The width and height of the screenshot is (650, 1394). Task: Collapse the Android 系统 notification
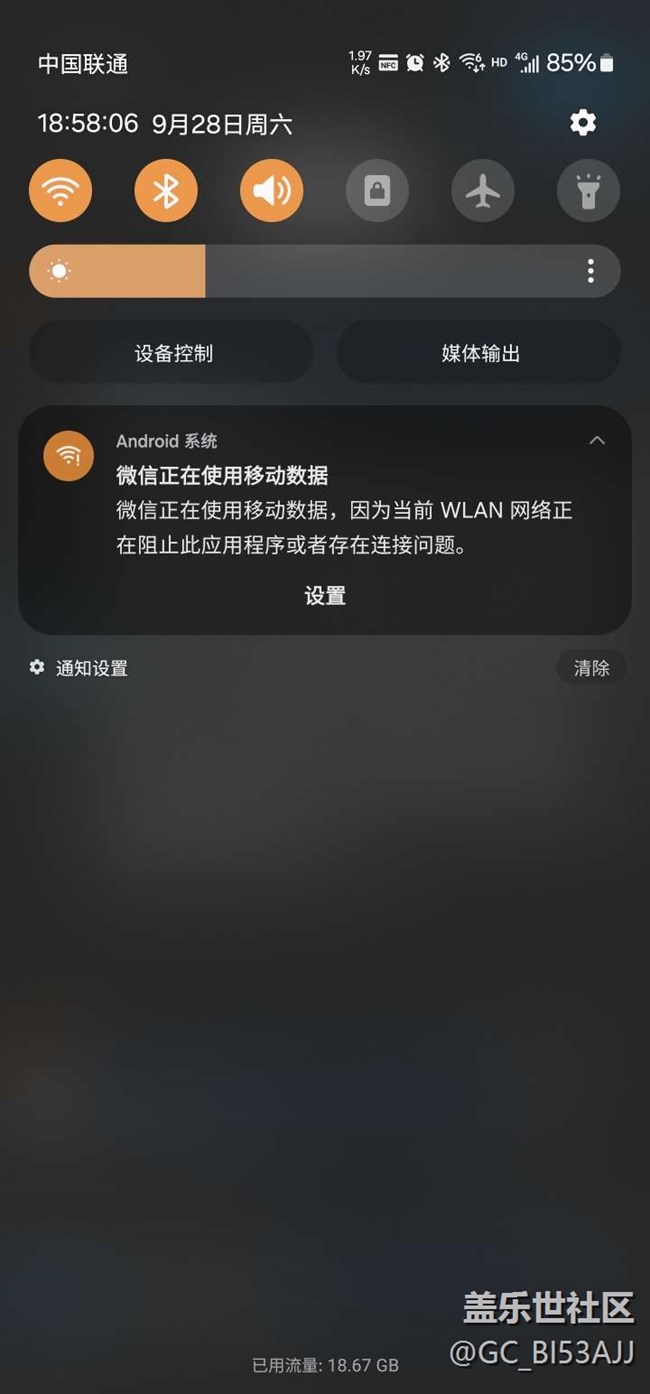[x=597, y=441]
